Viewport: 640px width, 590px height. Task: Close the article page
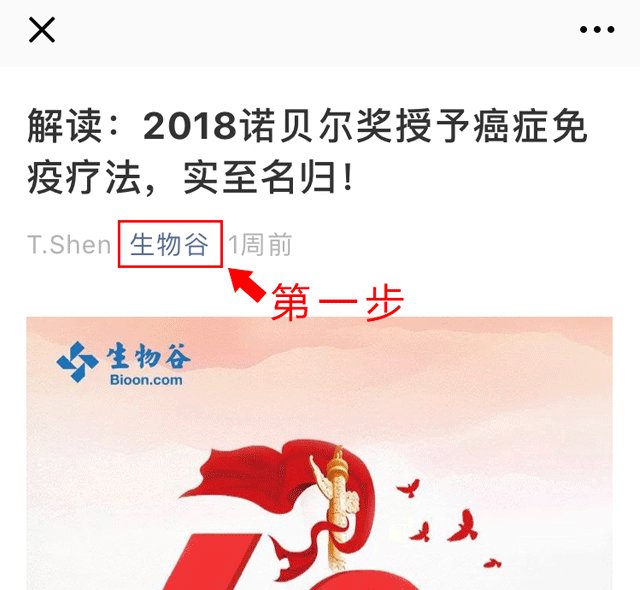(41, 31)
